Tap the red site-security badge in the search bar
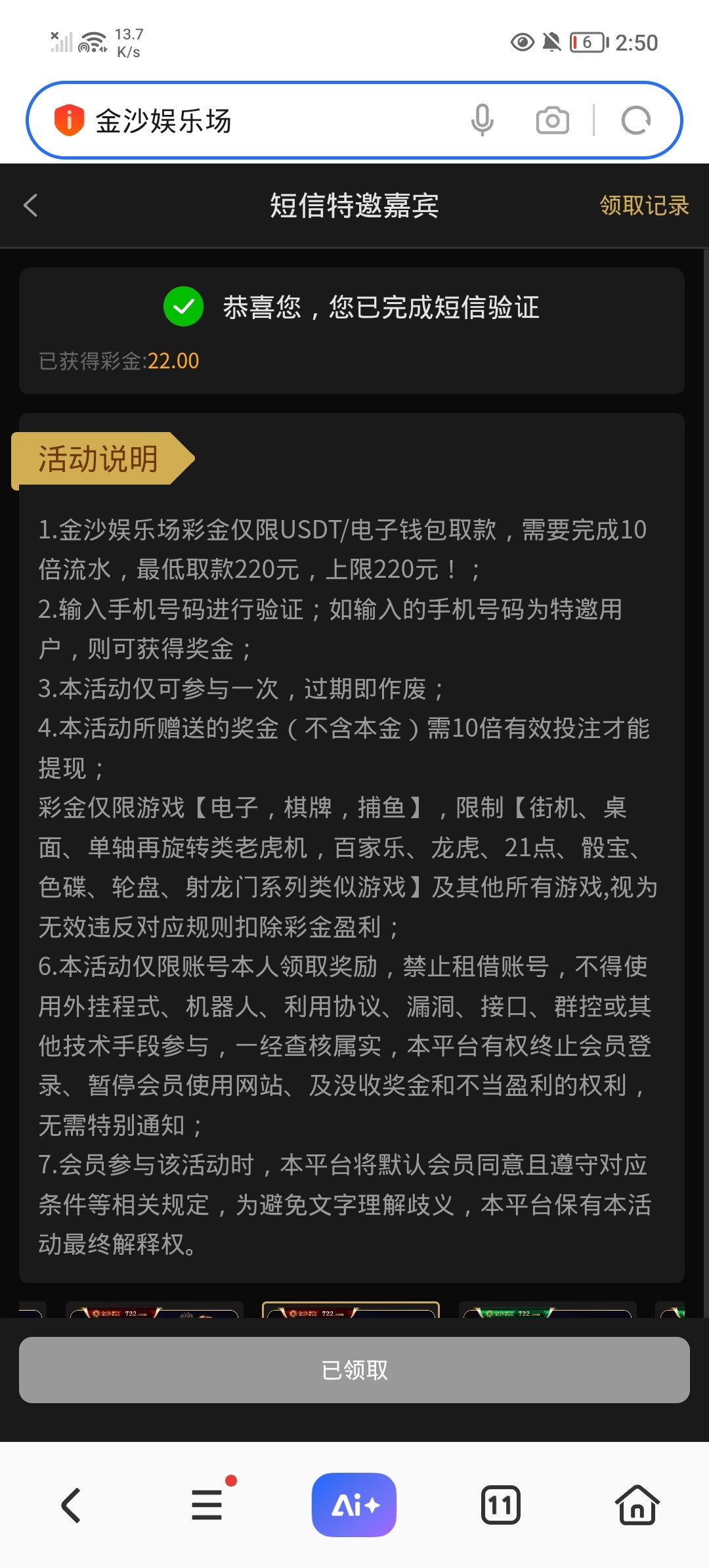709x1568 pixels. coord(70,120)
